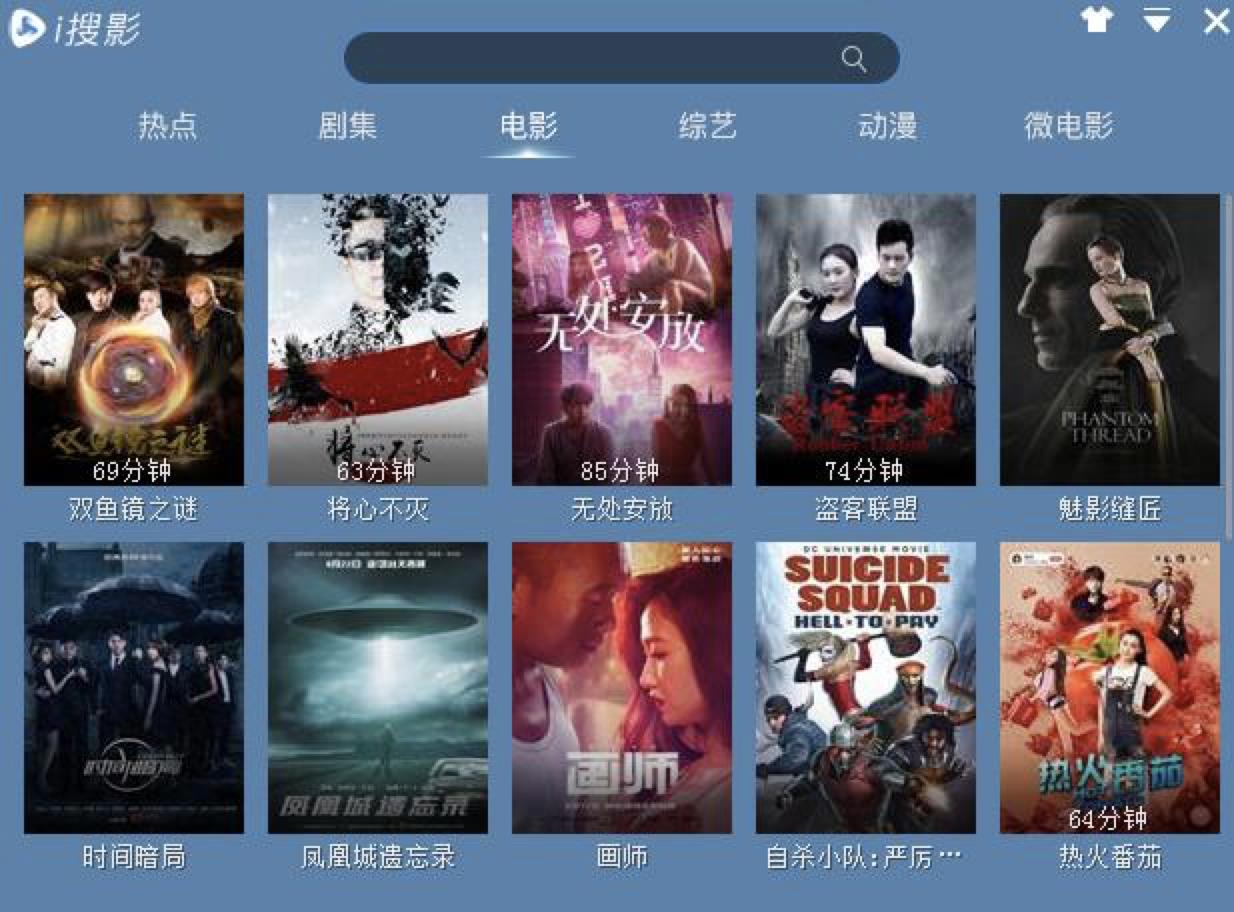The height and width of the screenshot is (912, 1234).
Task: Open the 盗客联盟 movie card
Action: point(866,340)
